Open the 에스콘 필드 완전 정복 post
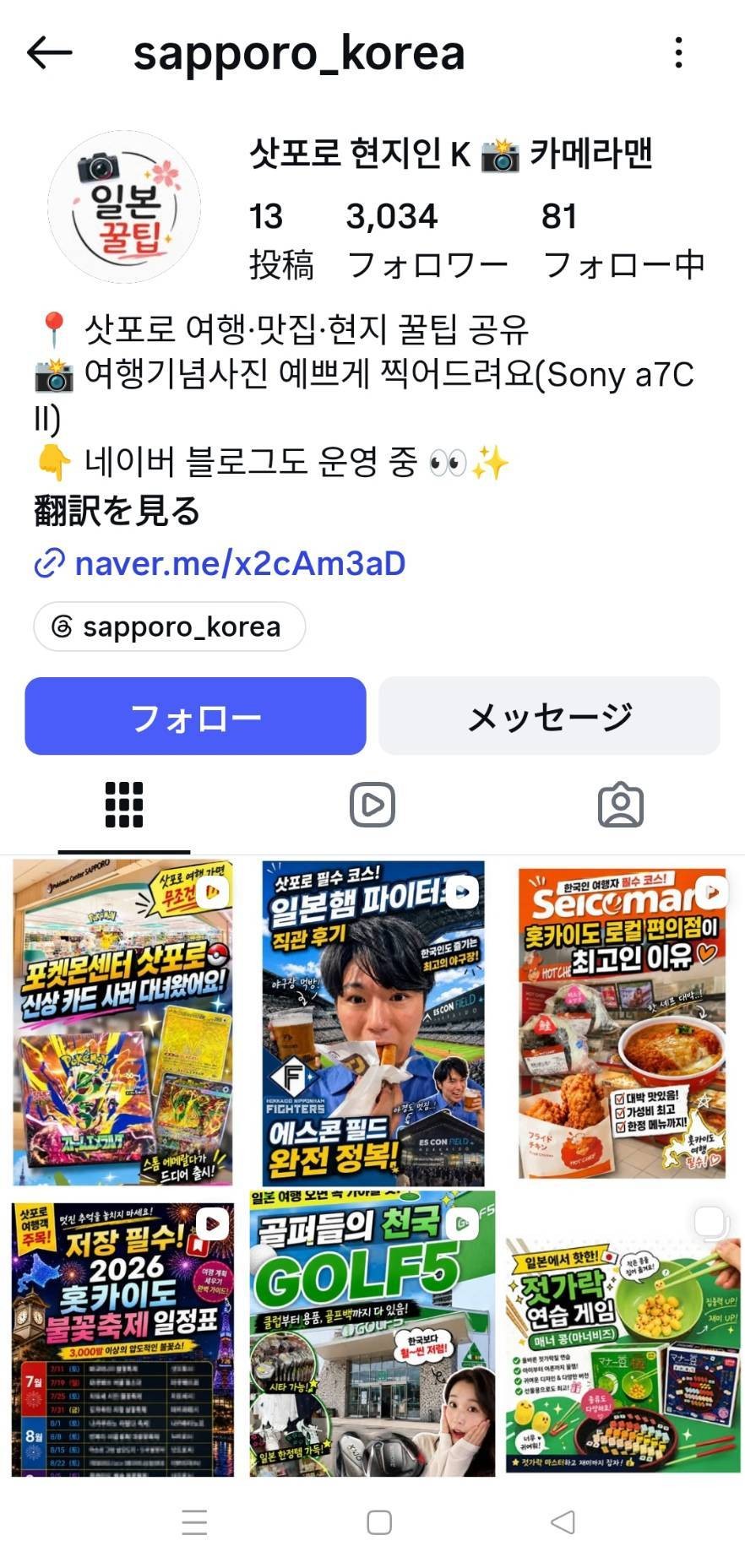745x1568 pixels. (x=372, y=1023)
